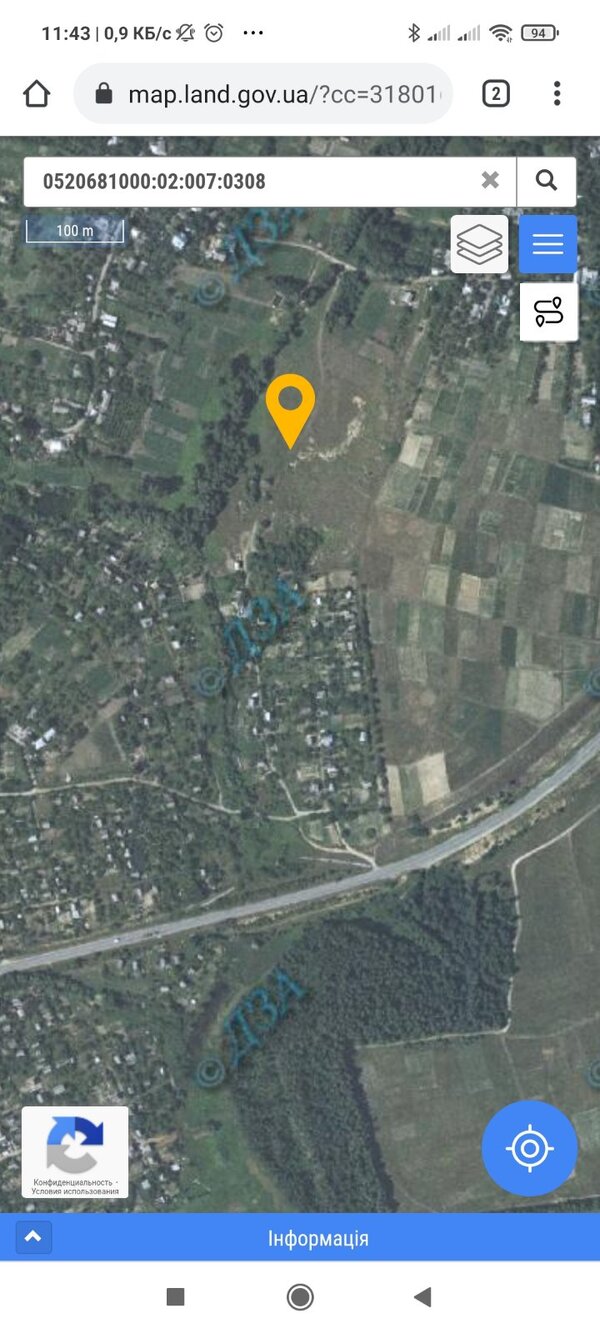600x1333 pixels.
Task: Open the route measurement tool
Action: pyautogui.click(x=548, y=312)
